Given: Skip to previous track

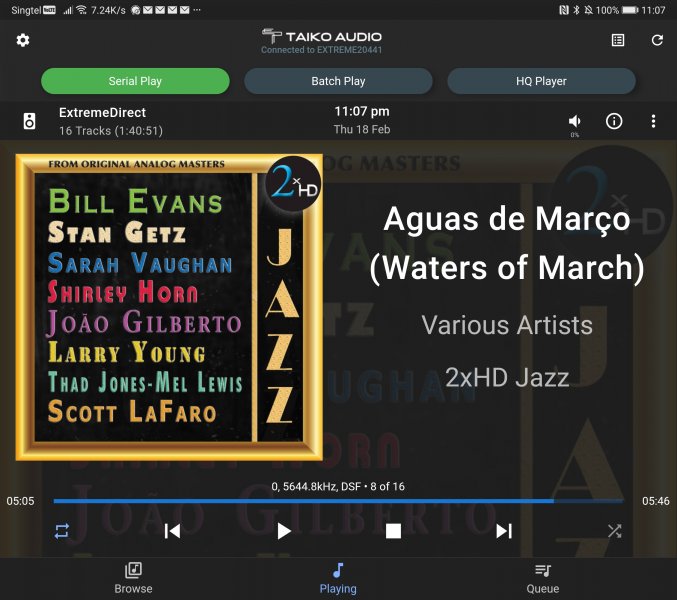Looking at the screenshot, I should point(172,531).
